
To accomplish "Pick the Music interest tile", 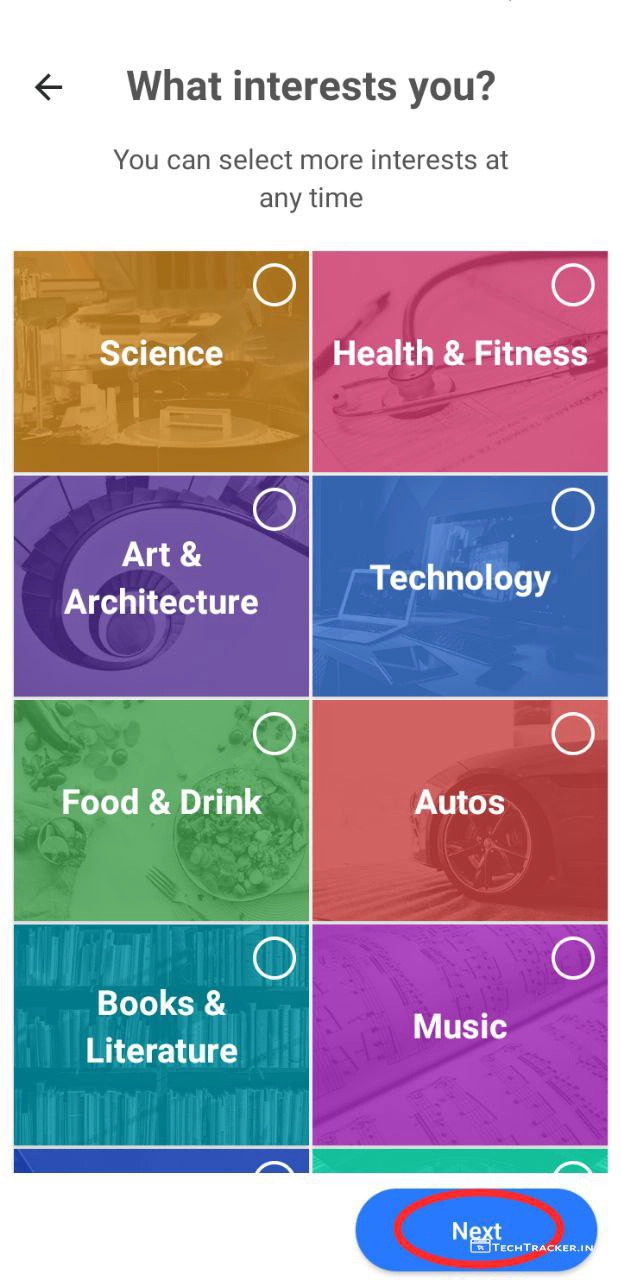I will click(x=460, y=1033).
